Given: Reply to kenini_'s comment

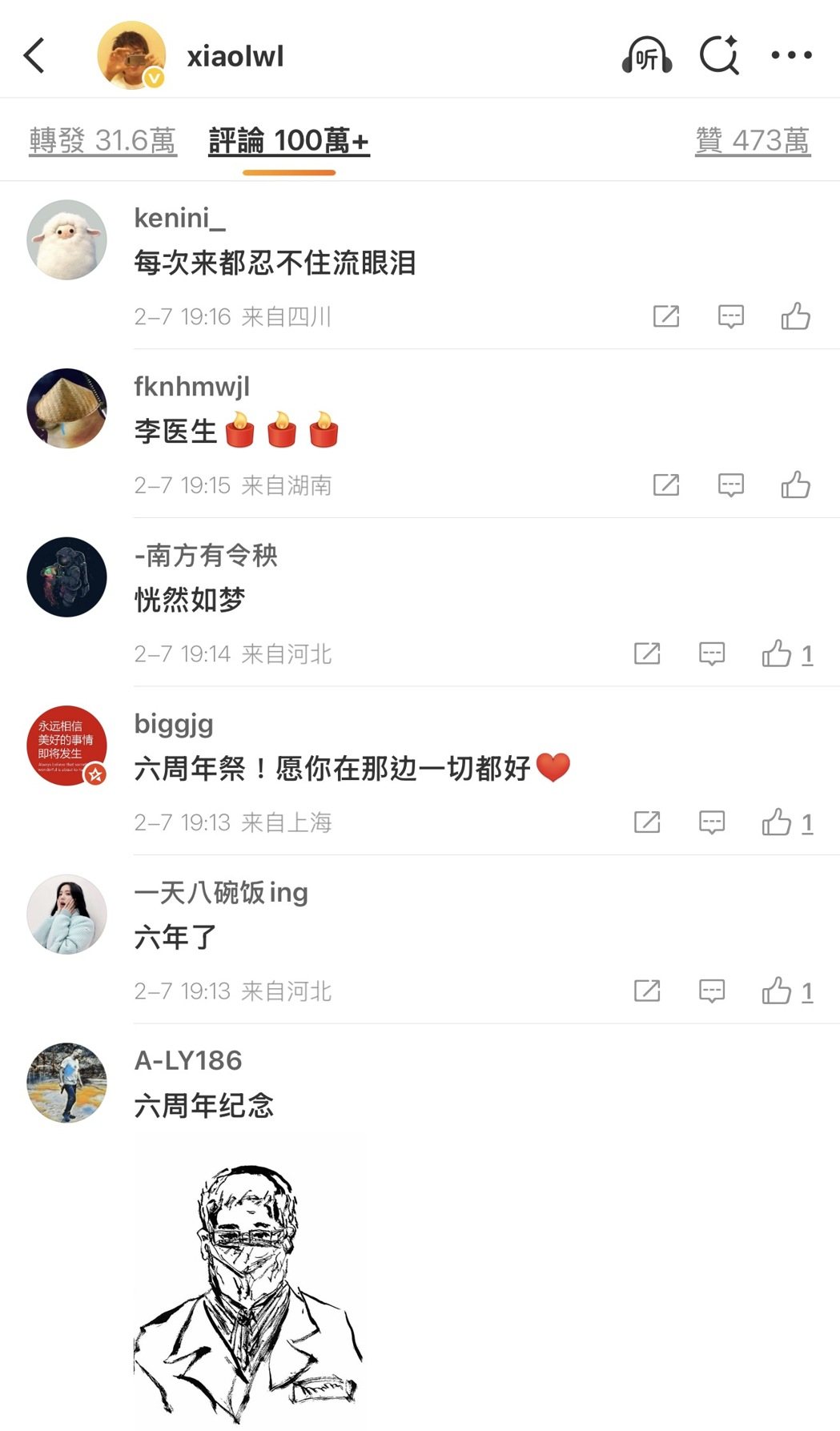Looking at the screenshot, I should tap(730, 316).
